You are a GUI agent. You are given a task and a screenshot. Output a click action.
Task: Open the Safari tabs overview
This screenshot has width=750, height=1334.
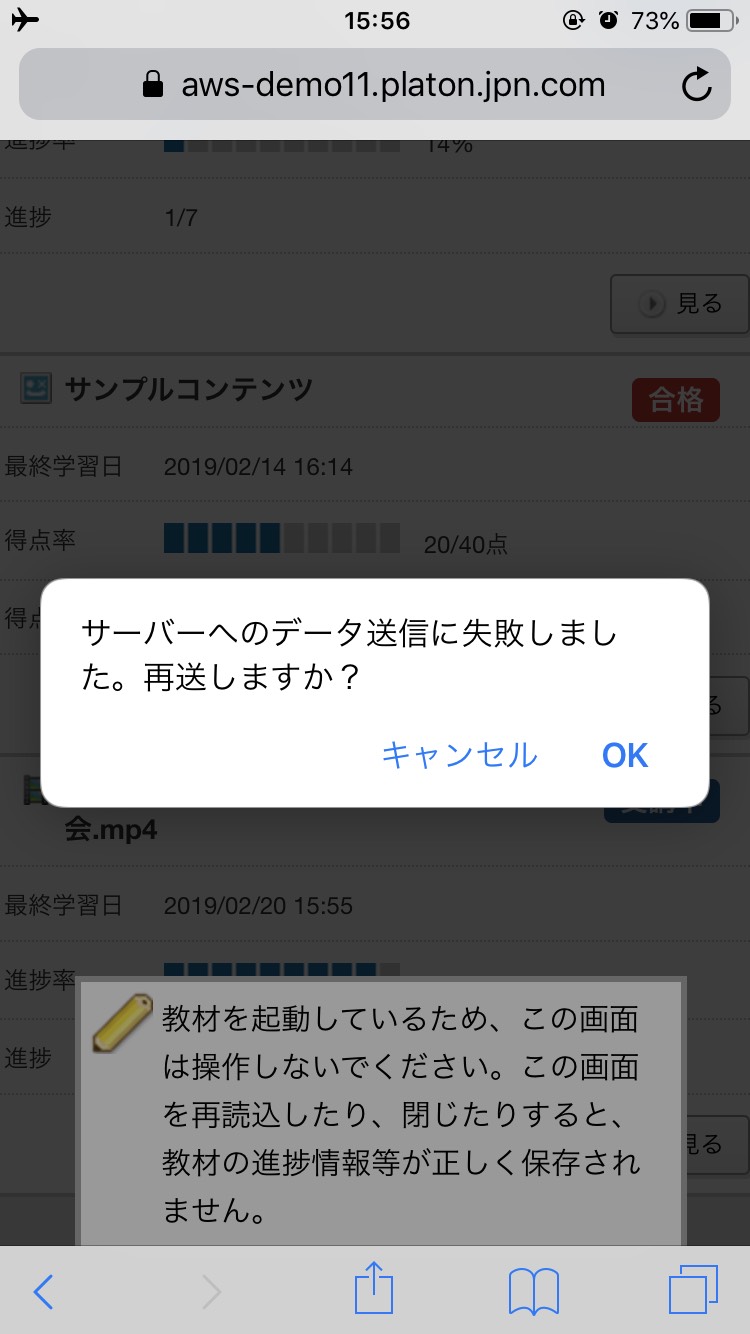pos(693,1291)
